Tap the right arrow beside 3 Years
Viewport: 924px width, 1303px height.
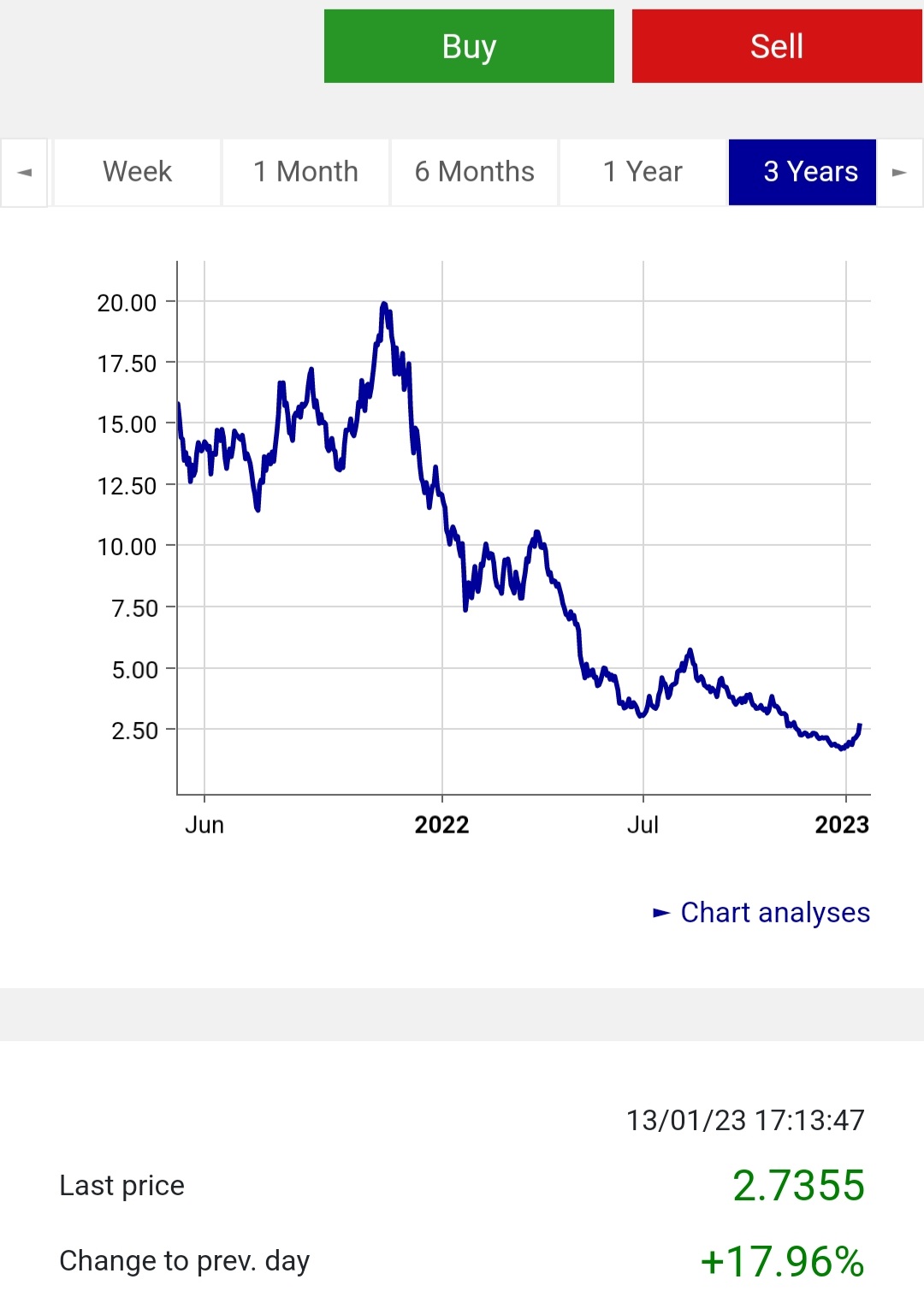(x=900, y=172)
